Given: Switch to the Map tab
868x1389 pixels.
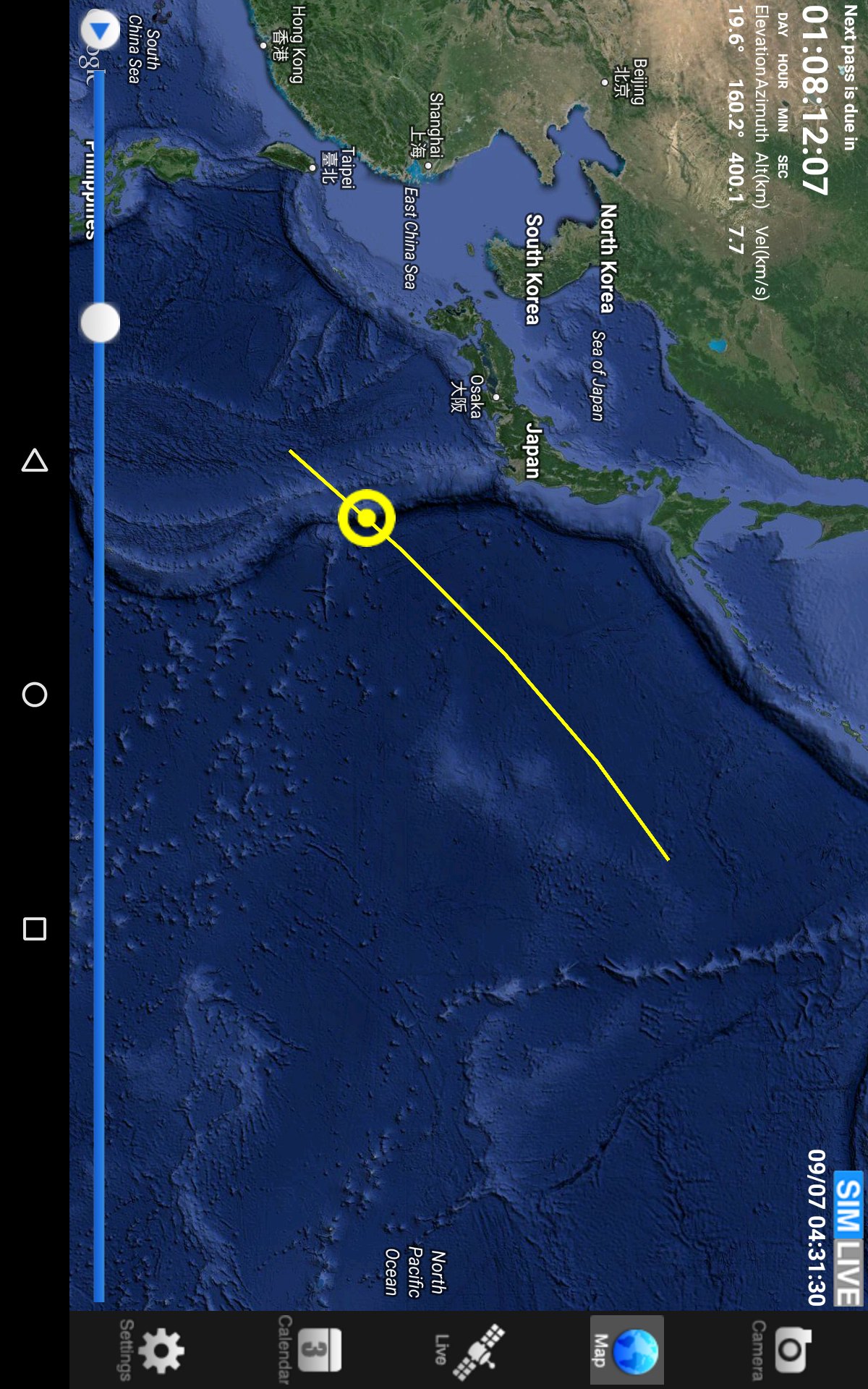Looking at the screenshot, I should pos(626,1350).
